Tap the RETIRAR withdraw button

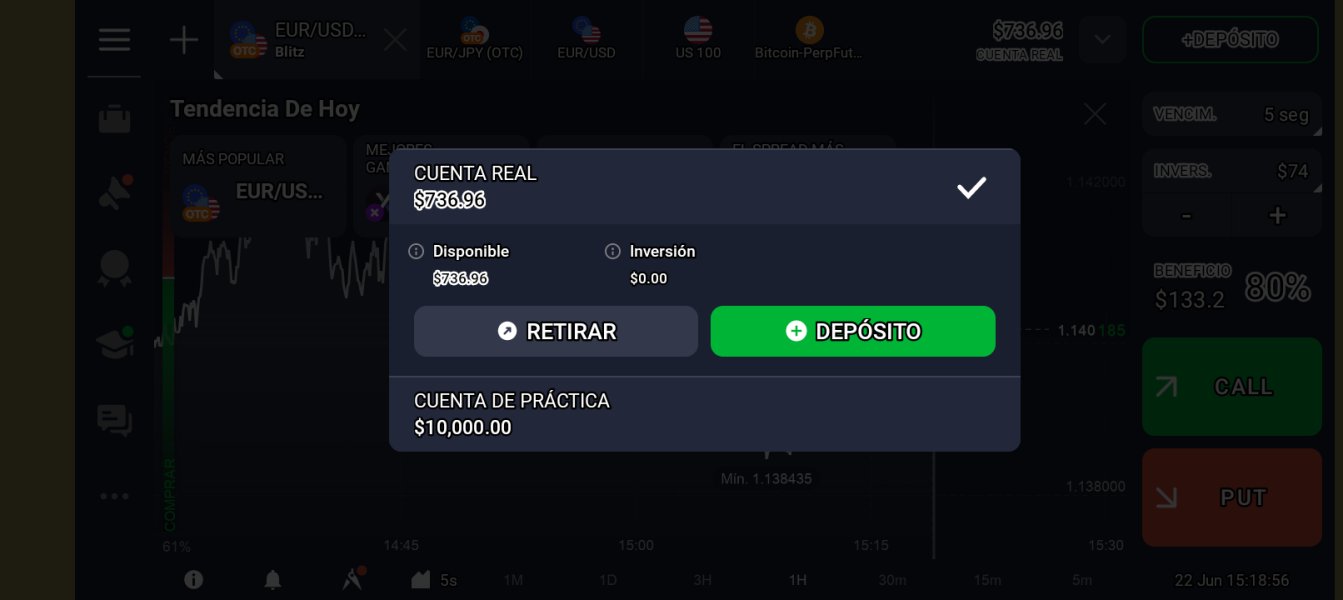coord(555,331)
